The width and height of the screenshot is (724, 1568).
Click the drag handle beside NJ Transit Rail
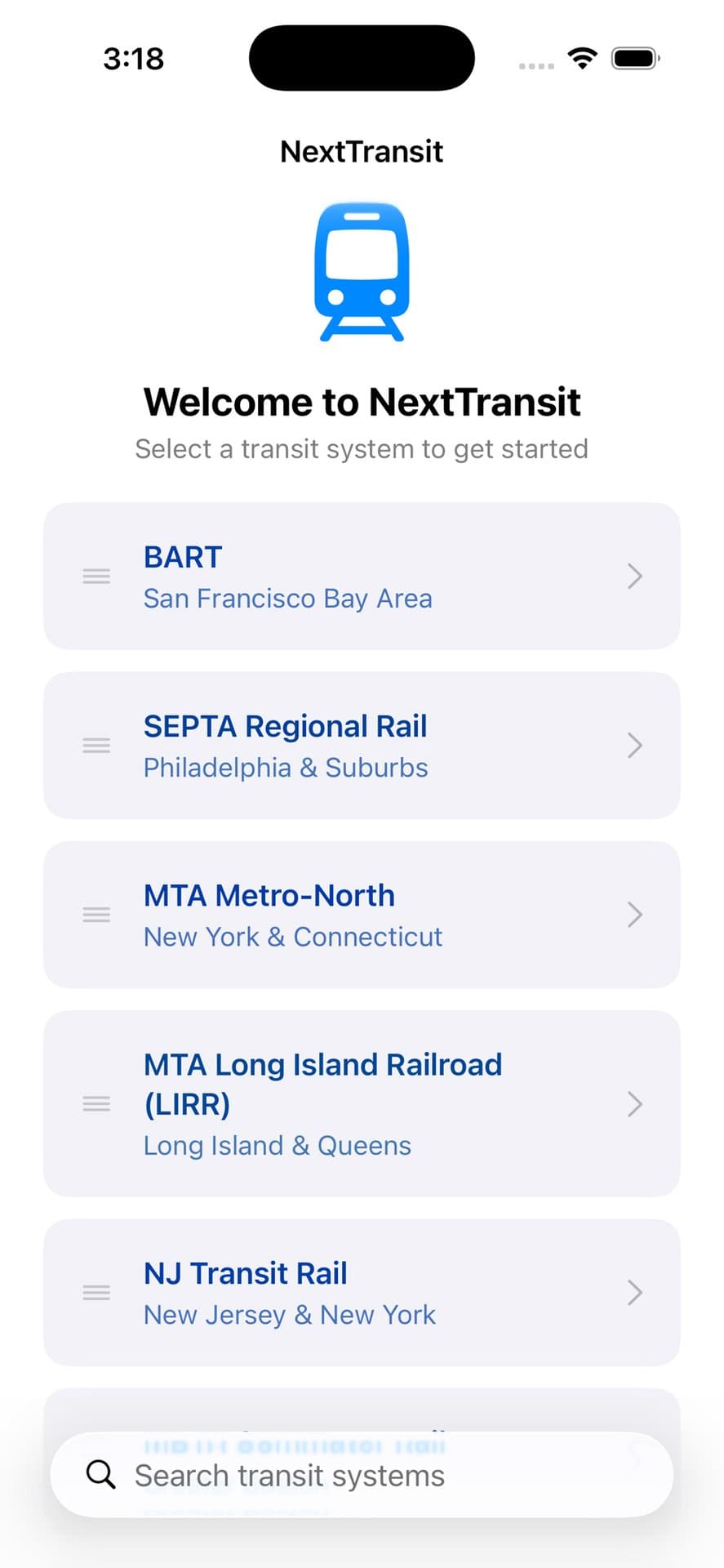tap(95, 1292)
